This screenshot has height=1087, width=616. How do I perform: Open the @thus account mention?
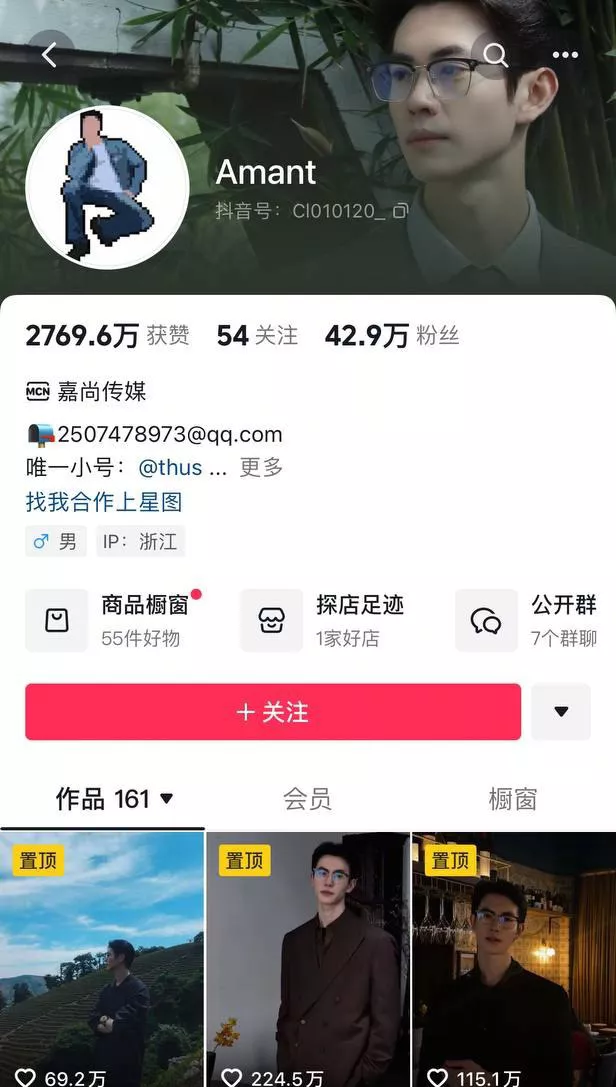point(170,467)
